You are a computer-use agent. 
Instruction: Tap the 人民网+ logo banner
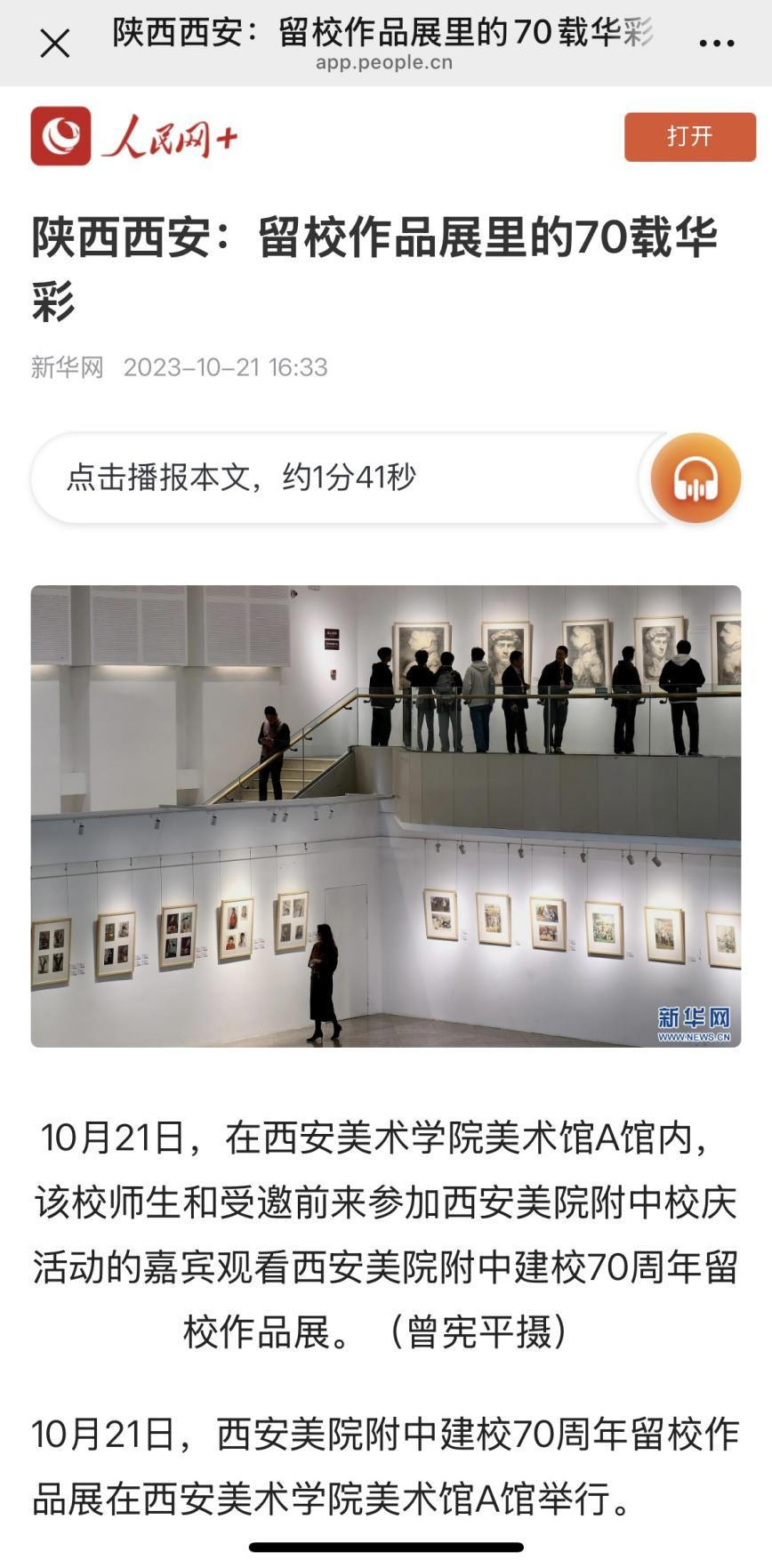point(135,137)
